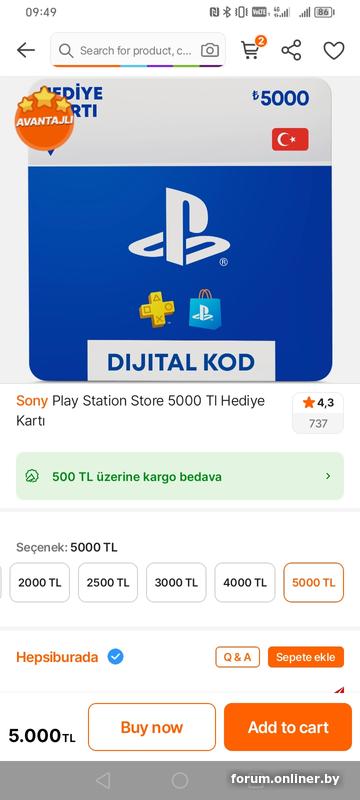Select the 5000 TL option
360x800 pixels.
pyautogui.click(x=314, y=582)
